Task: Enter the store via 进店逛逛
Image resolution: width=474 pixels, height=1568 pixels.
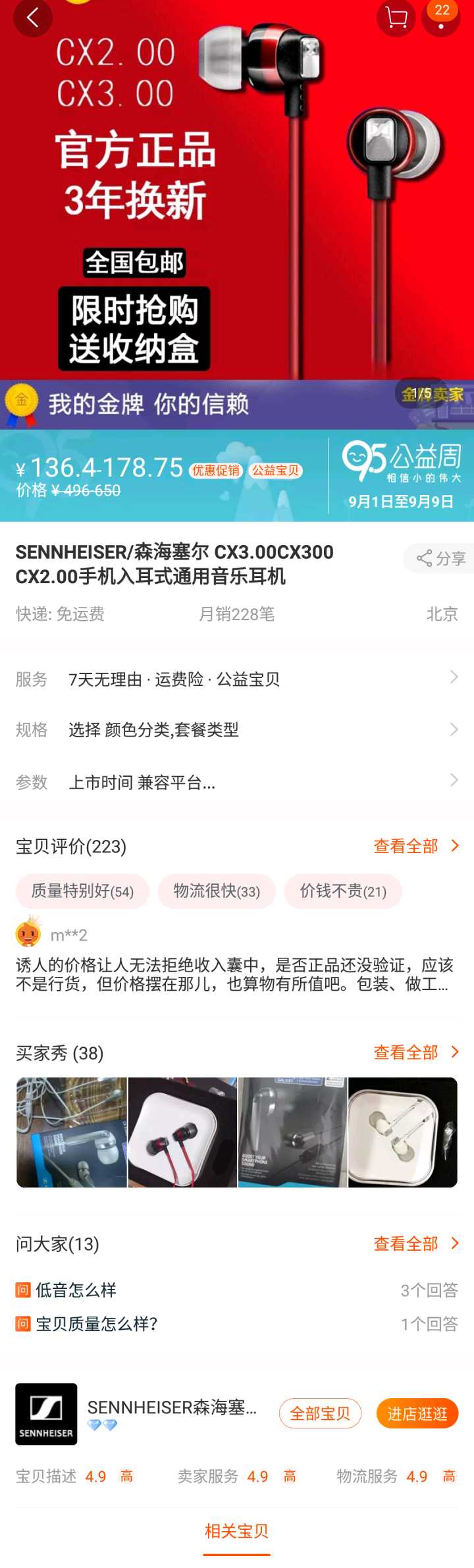Action: [417, 1413]
